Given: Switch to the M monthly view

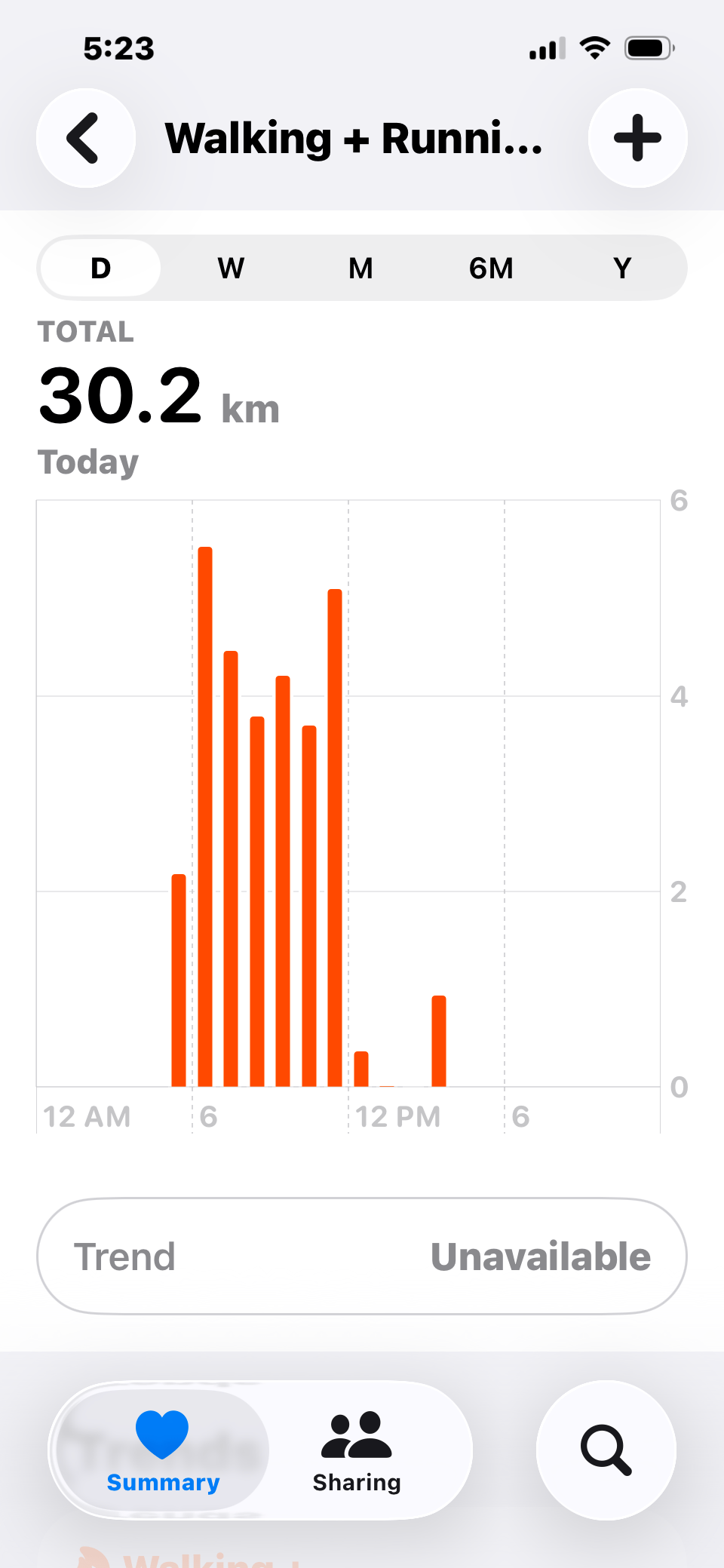Looking at the screenshot, I should click(x=361, y=268).
